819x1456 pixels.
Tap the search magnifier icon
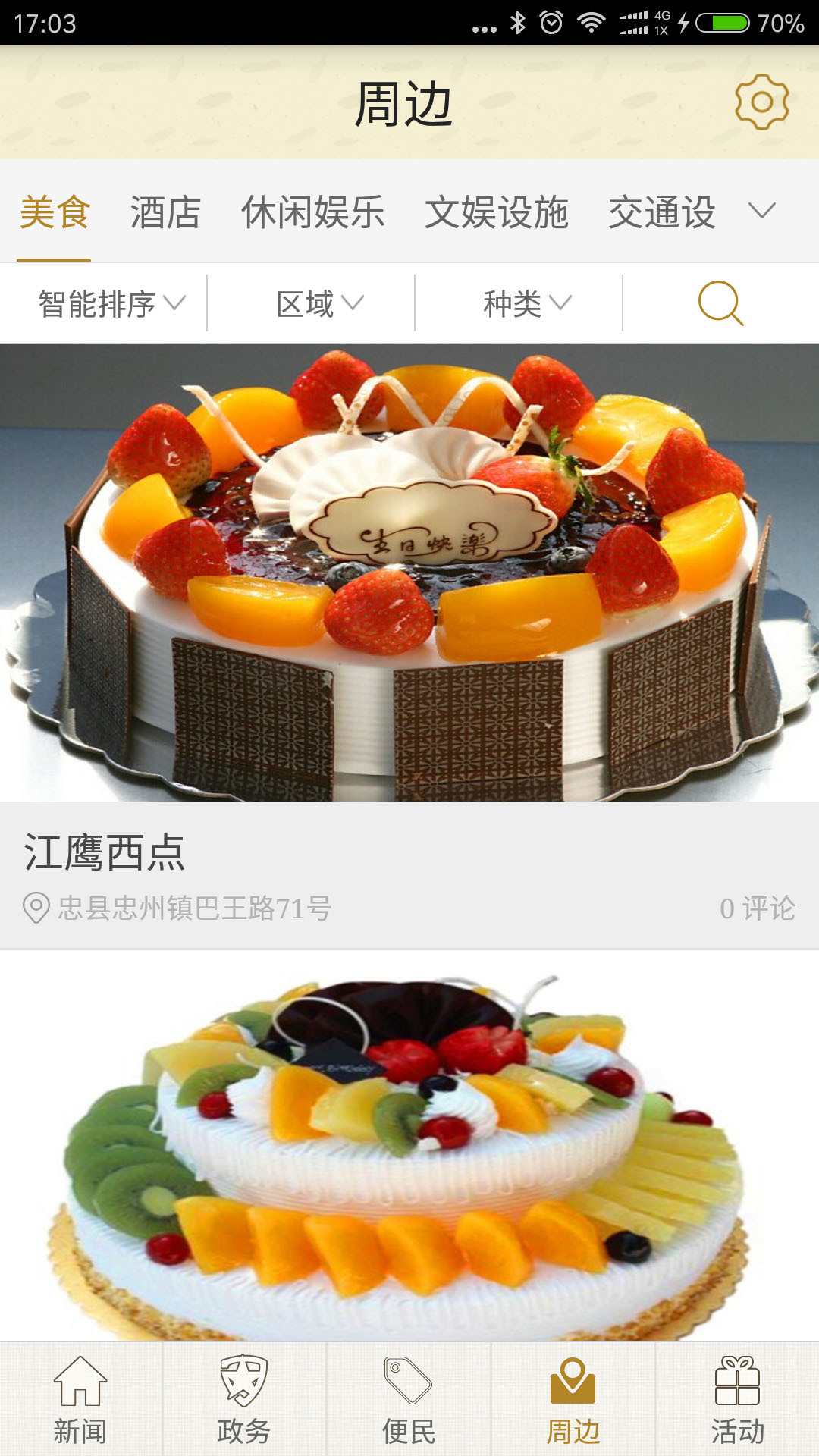tap(720, 303)
